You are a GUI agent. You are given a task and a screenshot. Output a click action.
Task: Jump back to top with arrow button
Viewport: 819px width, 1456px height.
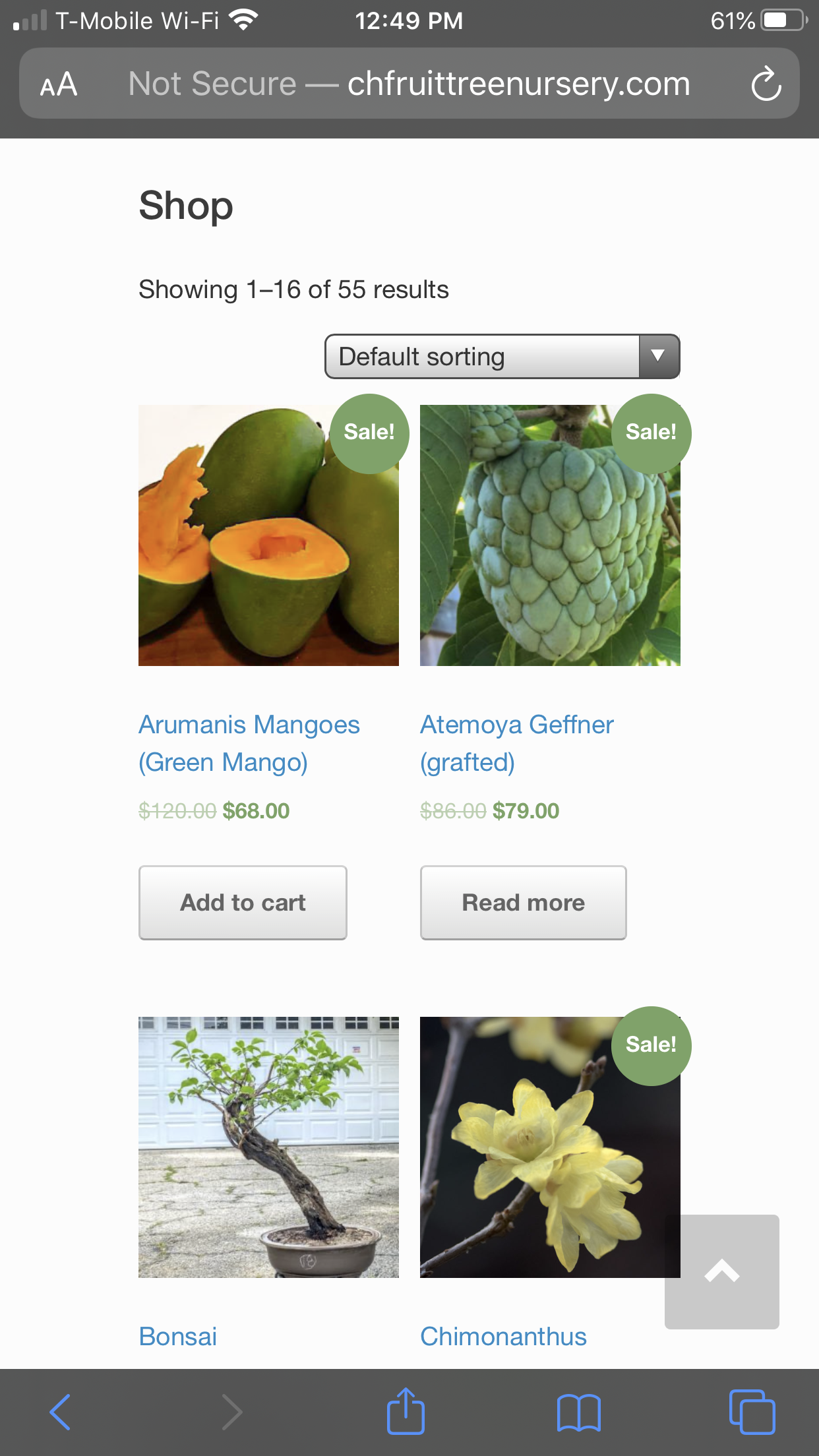721,1271
